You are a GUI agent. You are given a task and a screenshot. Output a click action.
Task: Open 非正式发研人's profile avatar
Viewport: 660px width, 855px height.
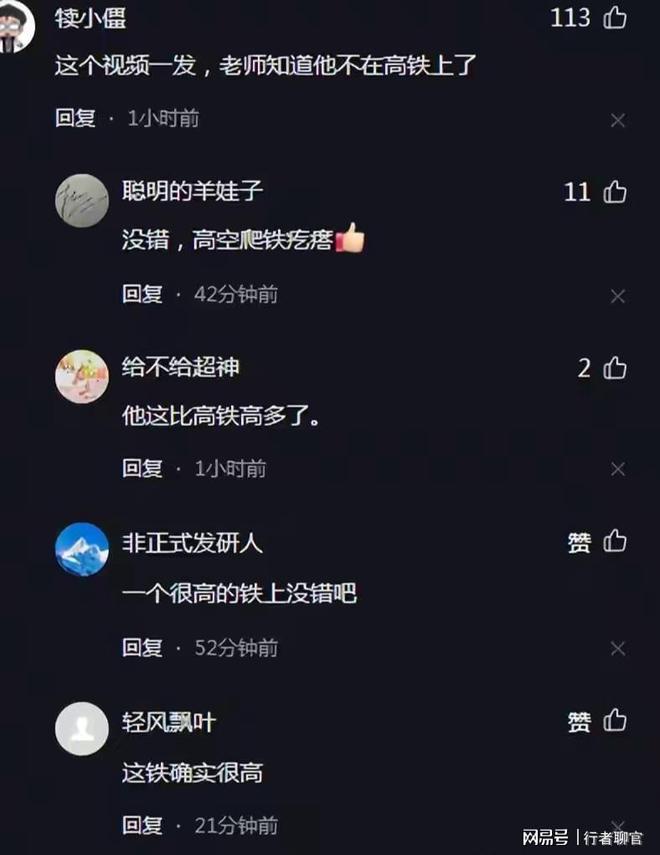pyautogui.click(x=81, y=550)
